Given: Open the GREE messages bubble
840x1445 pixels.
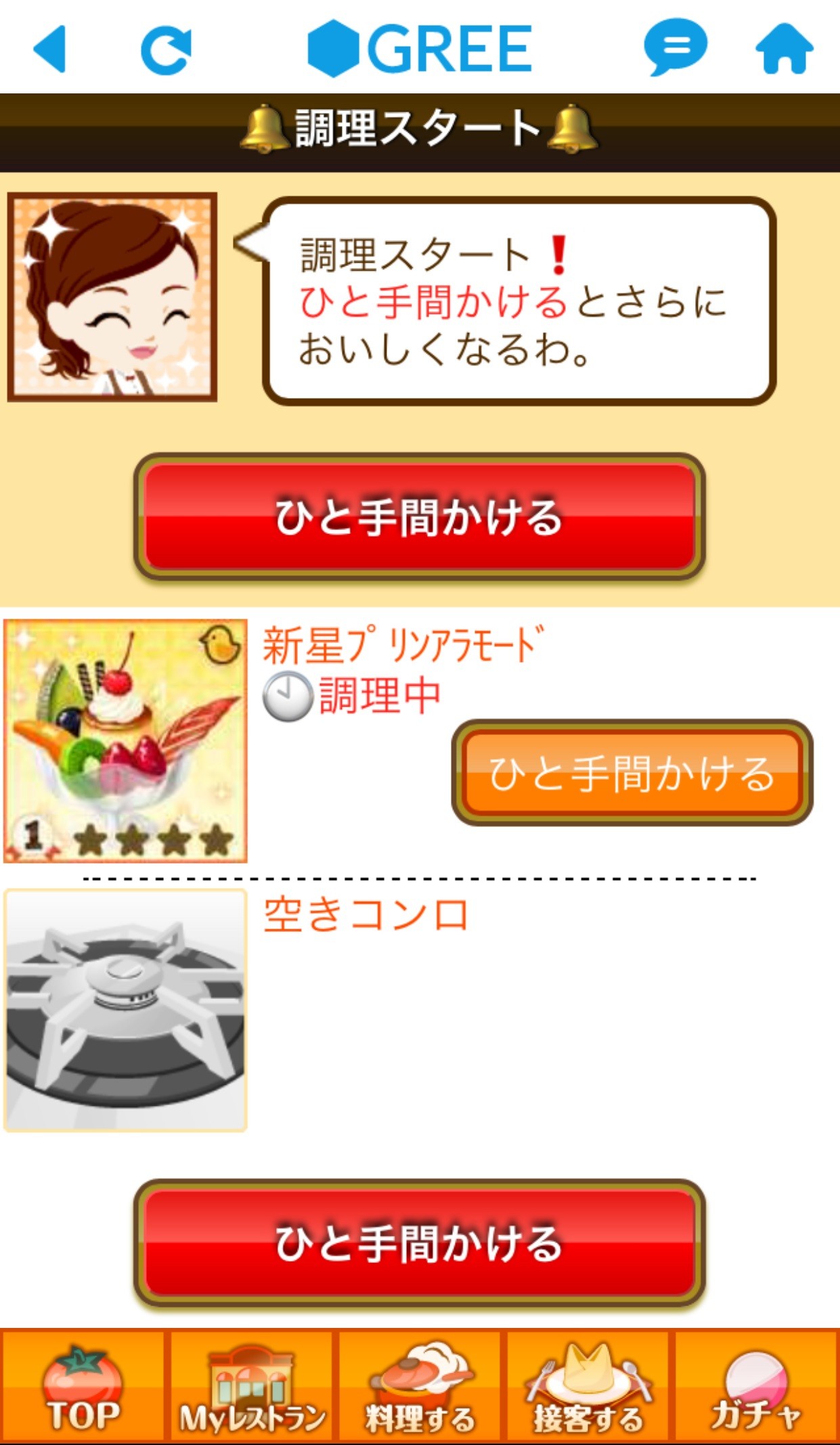Looking at the screenshot, I should click(x=674, y=47).
